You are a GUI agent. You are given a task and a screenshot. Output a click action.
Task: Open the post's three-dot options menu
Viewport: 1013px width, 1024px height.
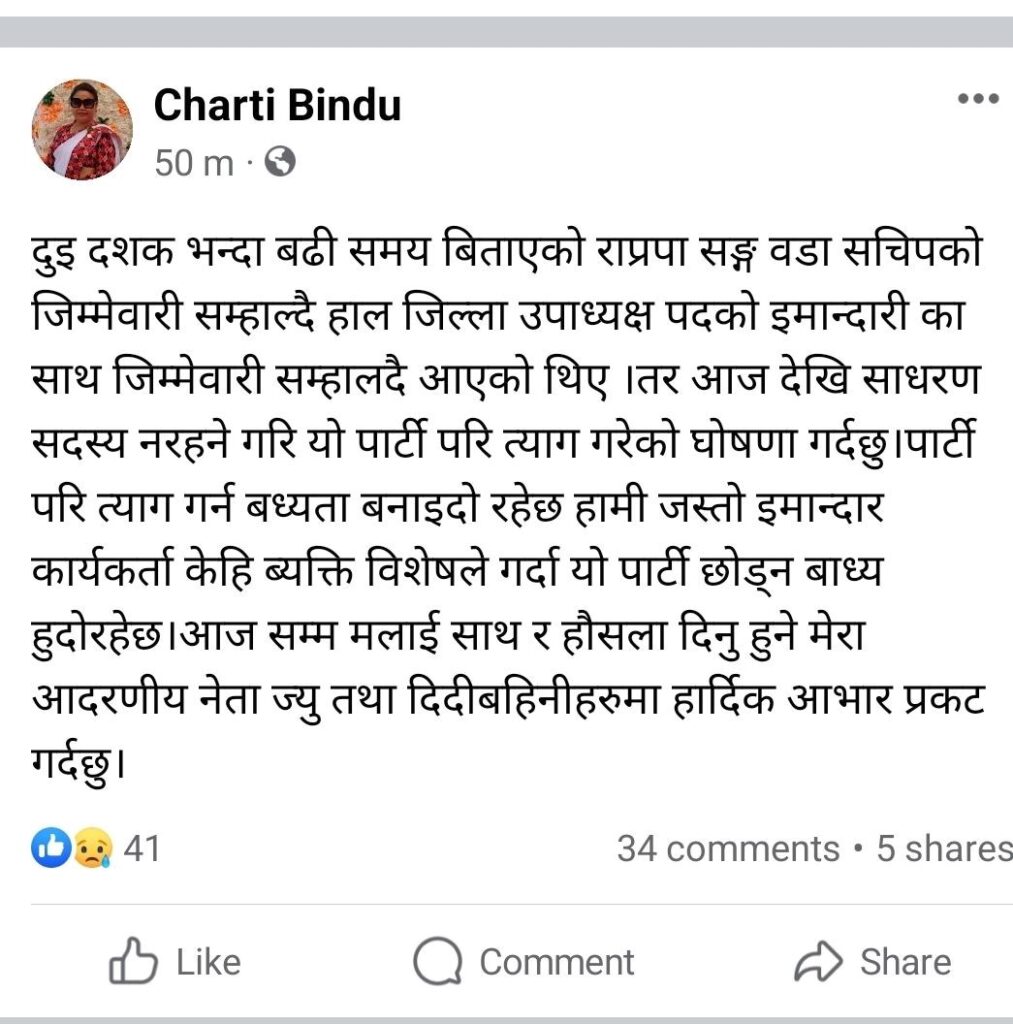(977, 100)
